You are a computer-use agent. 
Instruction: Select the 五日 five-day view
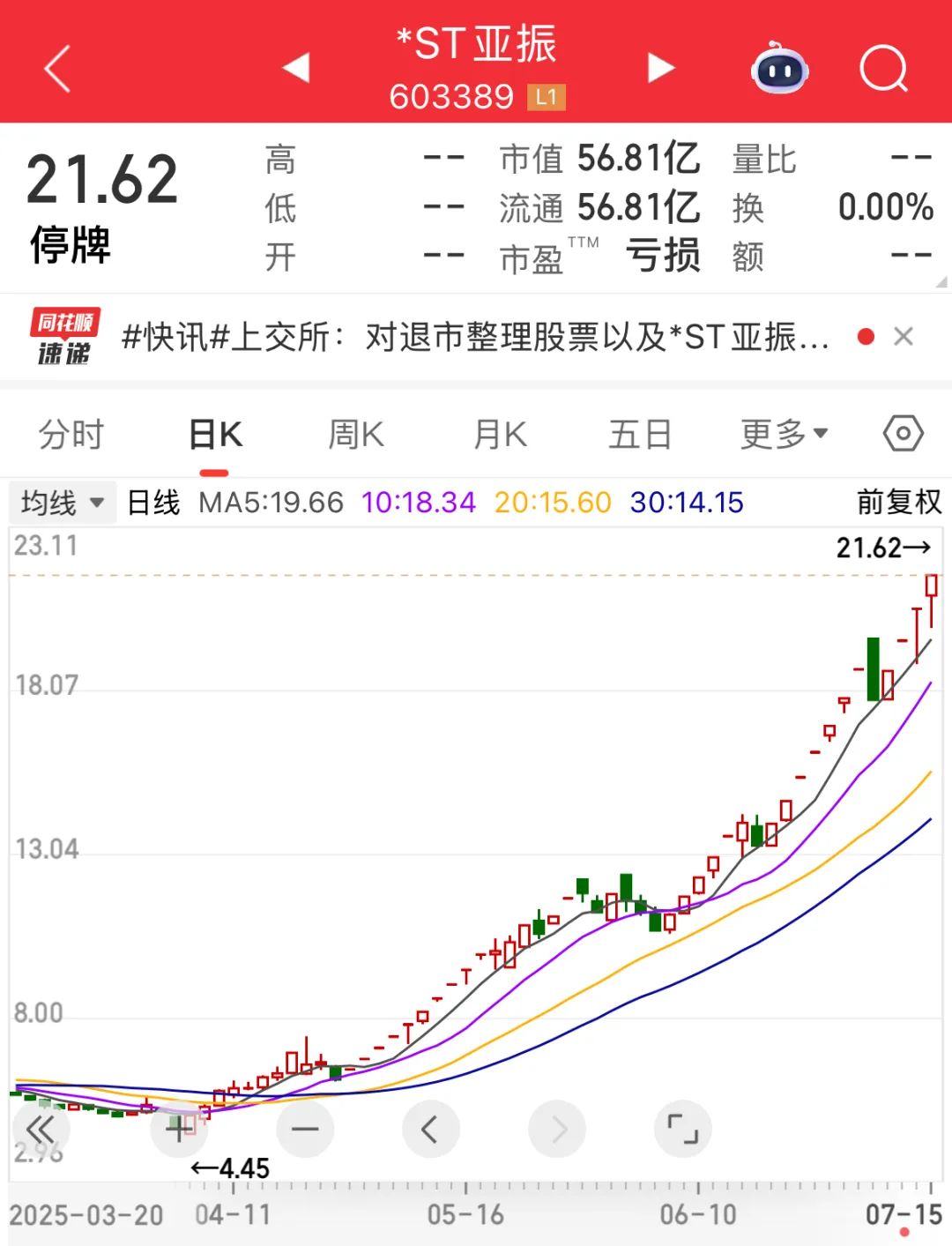pos(640,434)
